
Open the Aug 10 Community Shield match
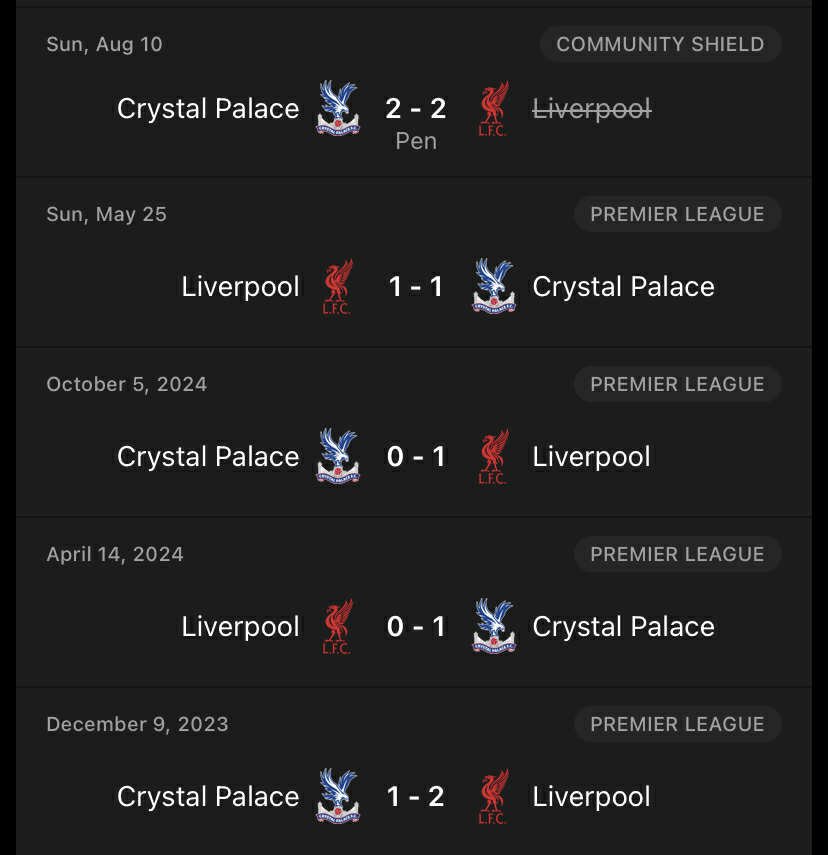[415, 108]
